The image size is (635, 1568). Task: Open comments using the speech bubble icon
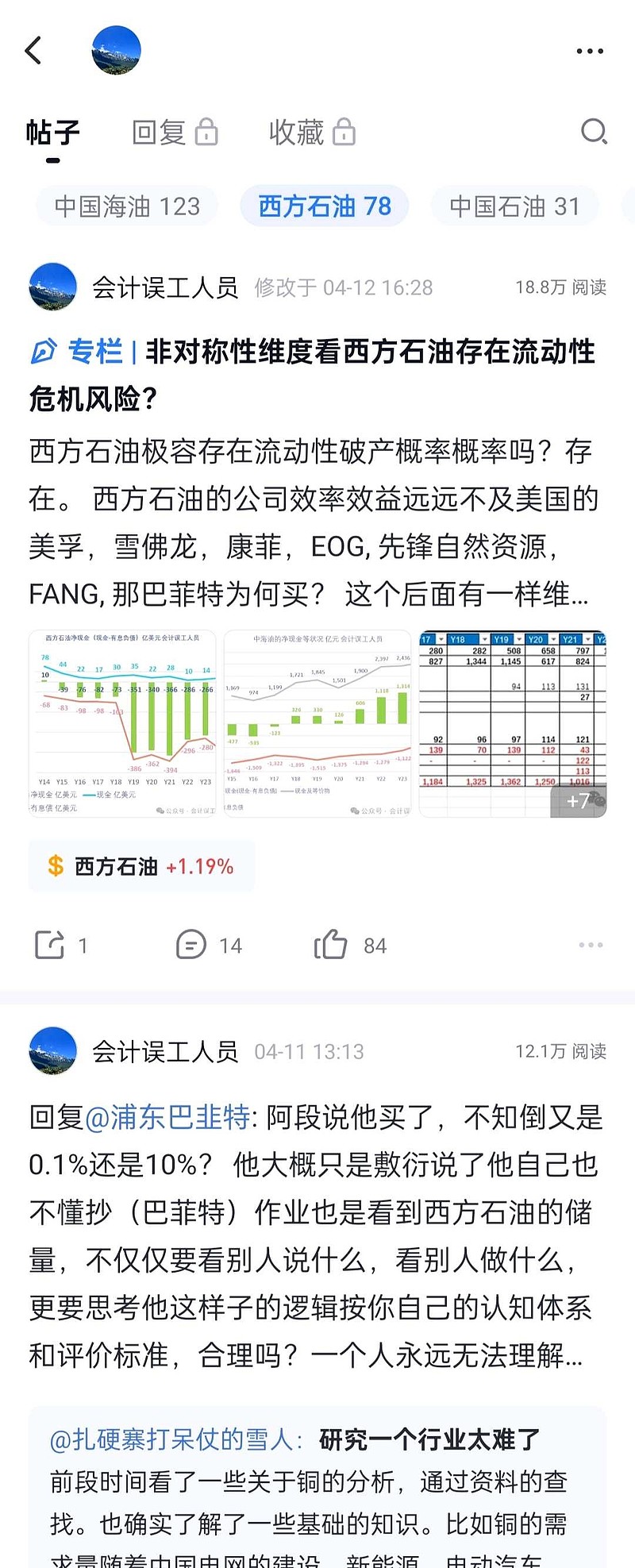pos(190,945)
